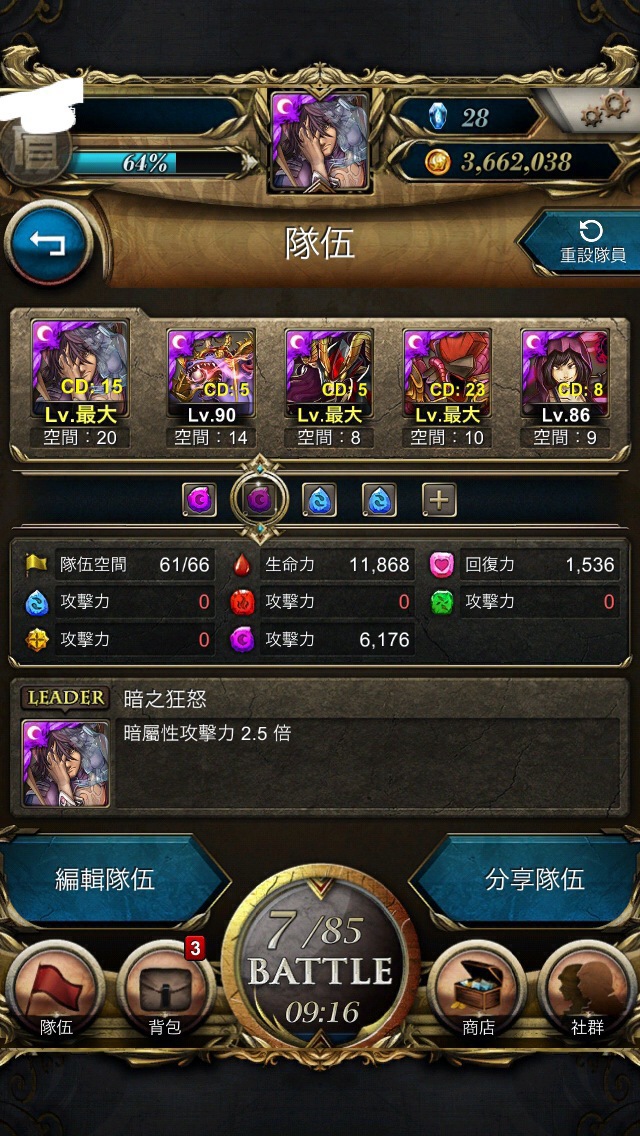640x1136 pixels.
Task: Open the 商店 shop tab
Action: 478,990
